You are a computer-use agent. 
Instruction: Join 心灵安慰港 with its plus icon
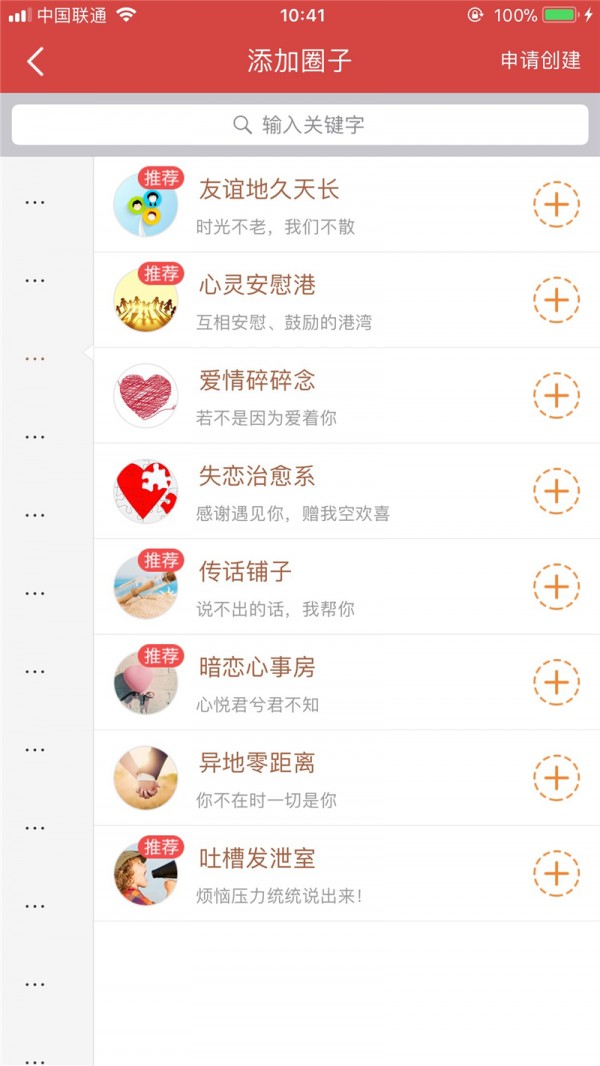[x=556, y=300]
